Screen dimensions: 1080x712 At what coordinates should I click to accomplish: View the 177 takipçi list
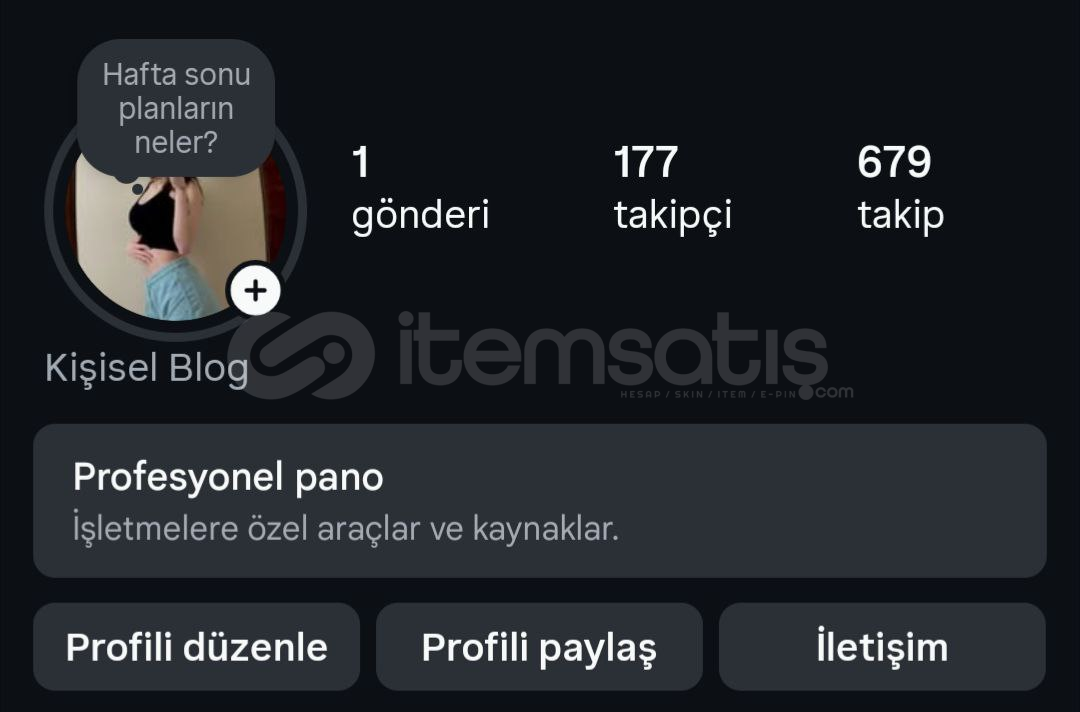[672, 188]
